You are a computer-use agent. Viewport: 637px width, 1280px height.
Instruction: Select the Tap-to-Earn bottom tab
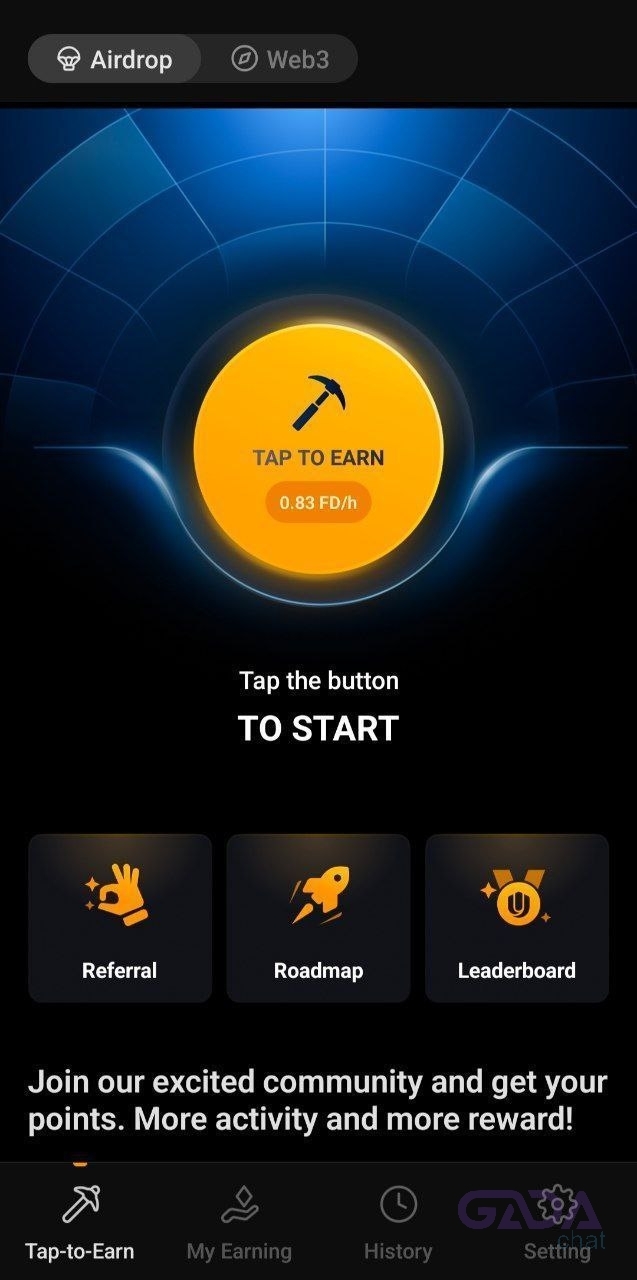click(80, 1222)
